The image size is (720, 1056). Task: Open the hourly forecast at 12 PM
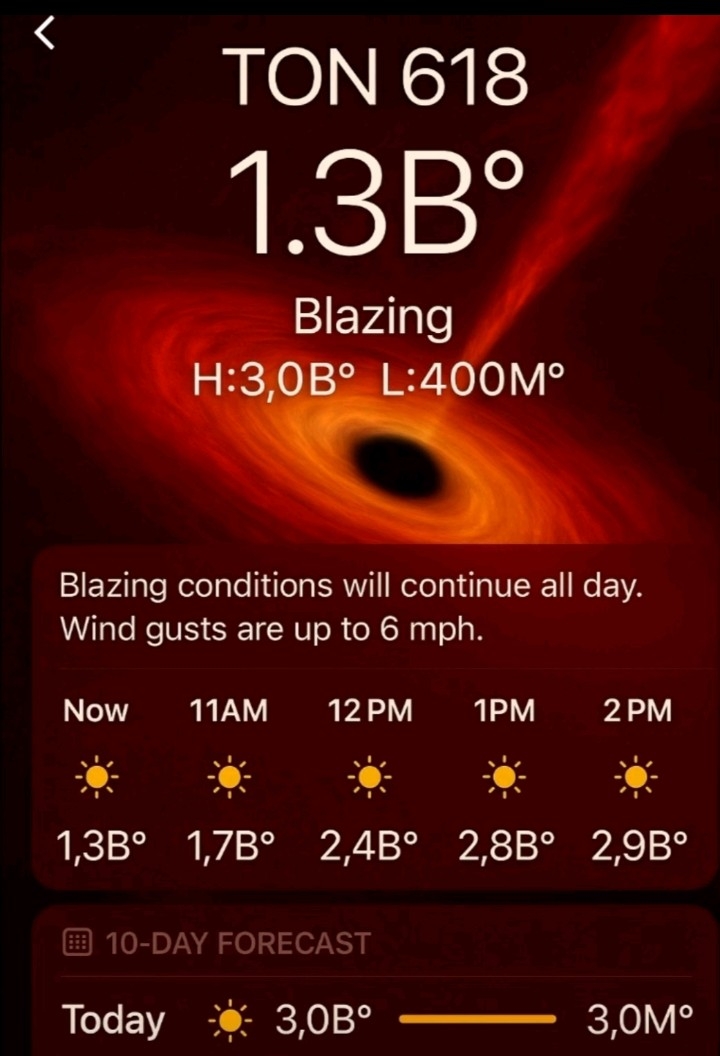point(369,778)
